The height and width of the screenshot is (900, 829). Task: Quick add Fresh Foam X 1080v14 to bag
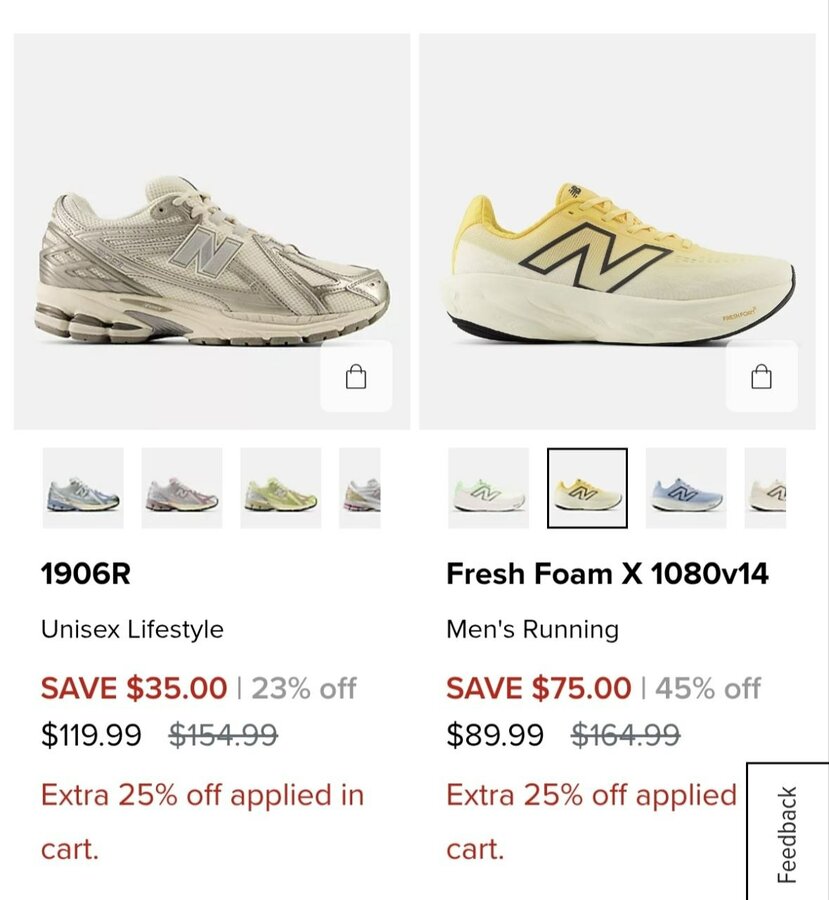coord(761,376)
